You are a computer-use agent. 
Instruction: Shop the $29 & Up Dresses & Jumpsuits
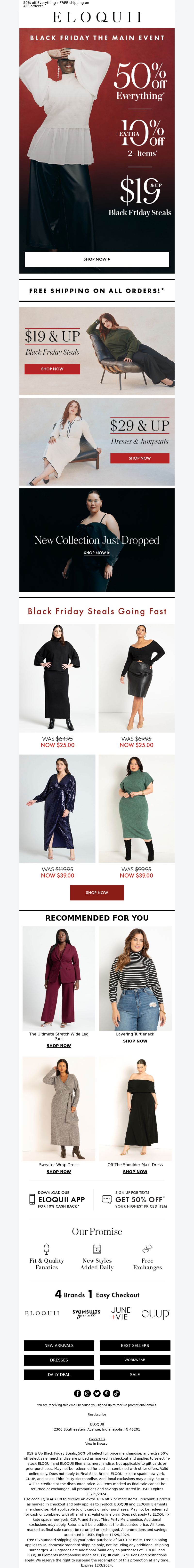click(x=140, y=458)
